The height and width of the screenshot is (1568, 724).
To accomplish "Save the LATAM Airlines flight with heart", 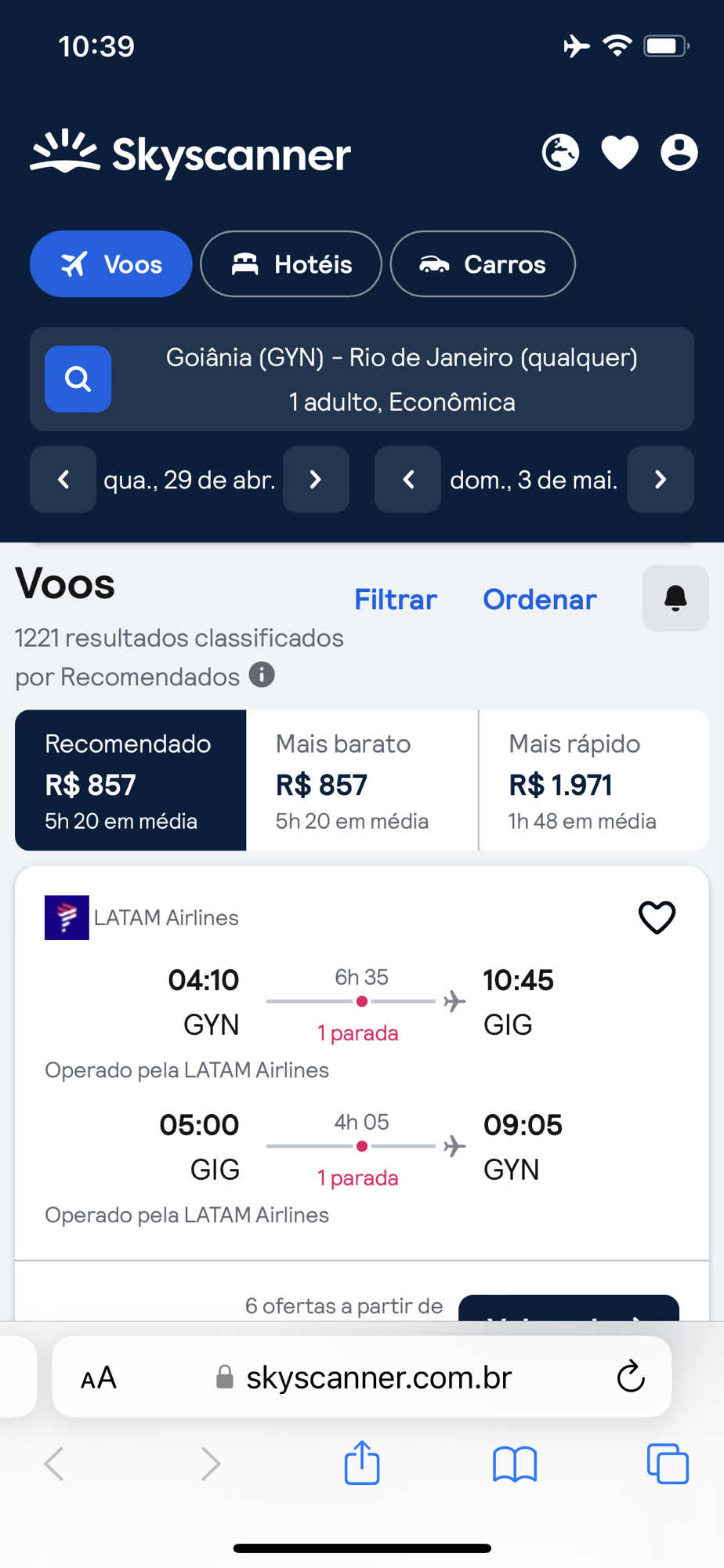I will [x=657, y=917].
